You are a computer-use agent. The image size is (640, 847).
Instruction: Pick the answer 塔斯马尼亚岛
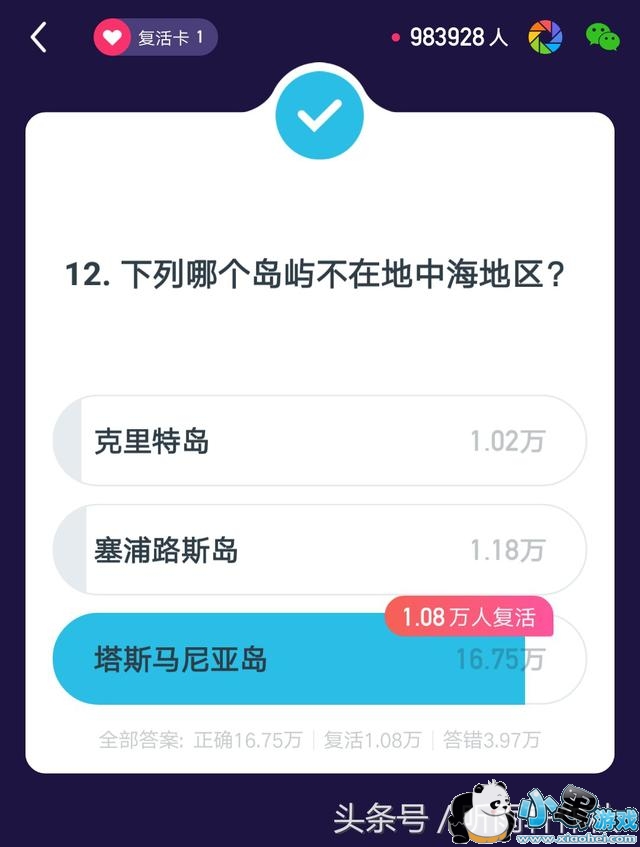[318, 660]
